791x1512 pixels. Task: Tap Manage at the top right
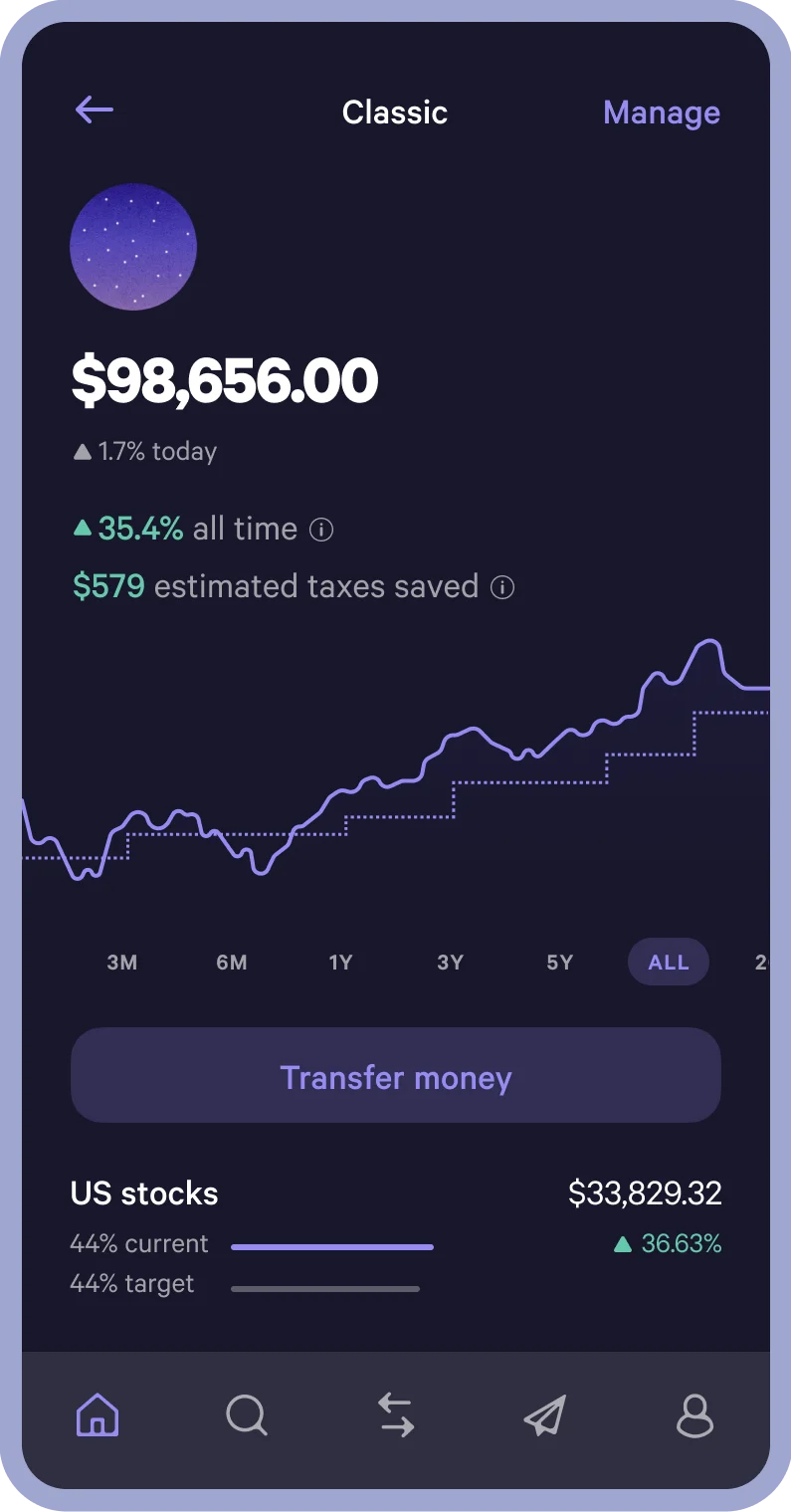[661, 112]
